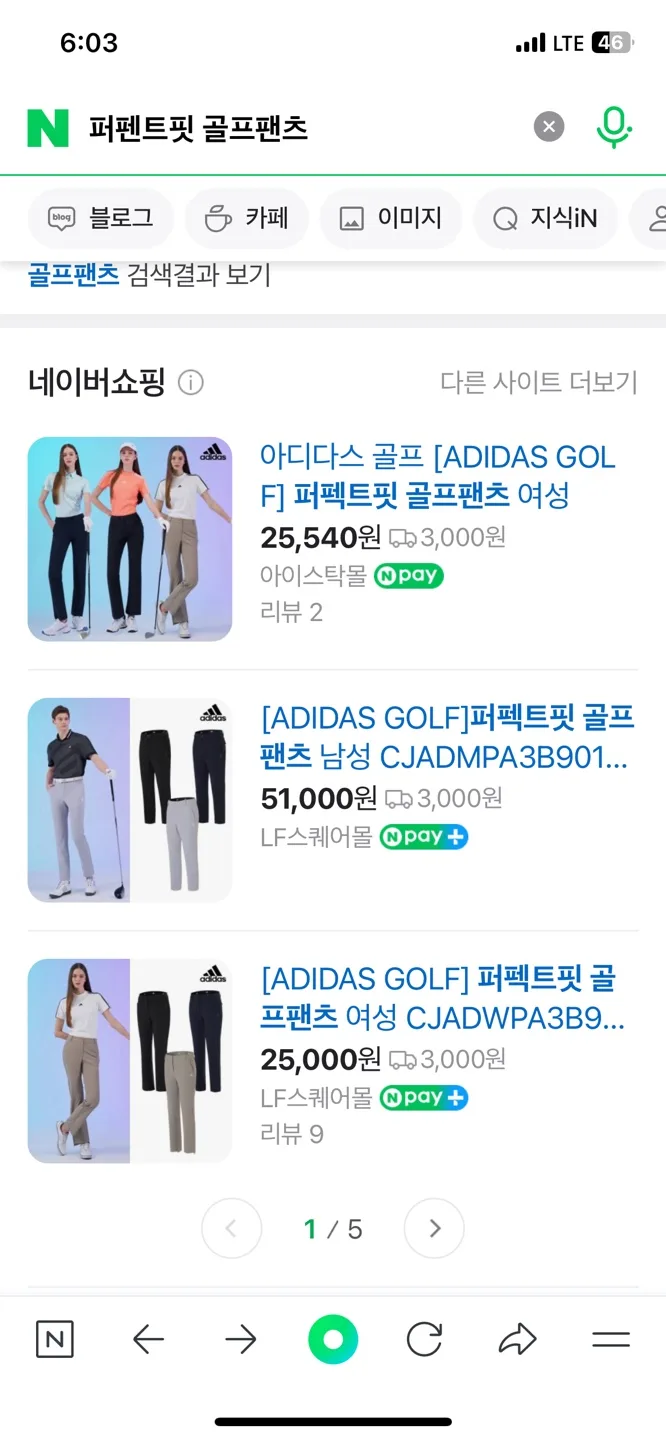Go back to the previous page
Screen dimensions: 666x1440
(x=148, y=1340)
